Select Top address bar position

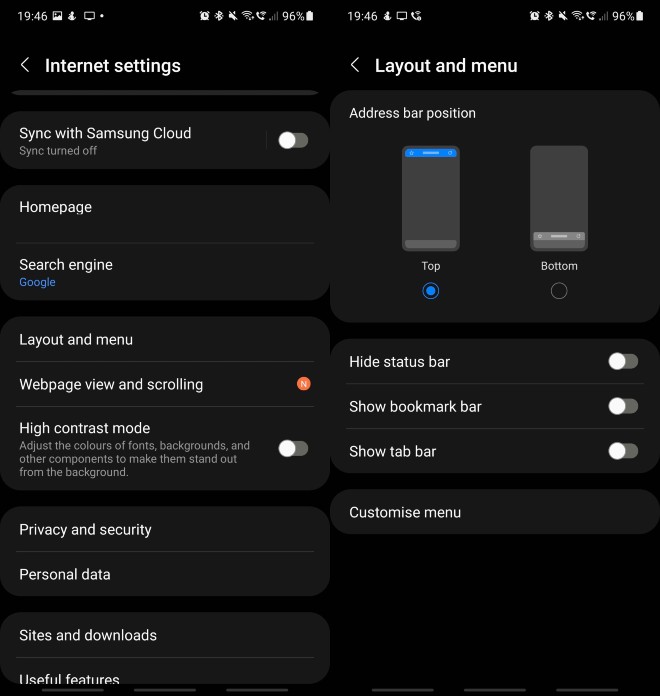pyautogui.click(x=431, y=291)
